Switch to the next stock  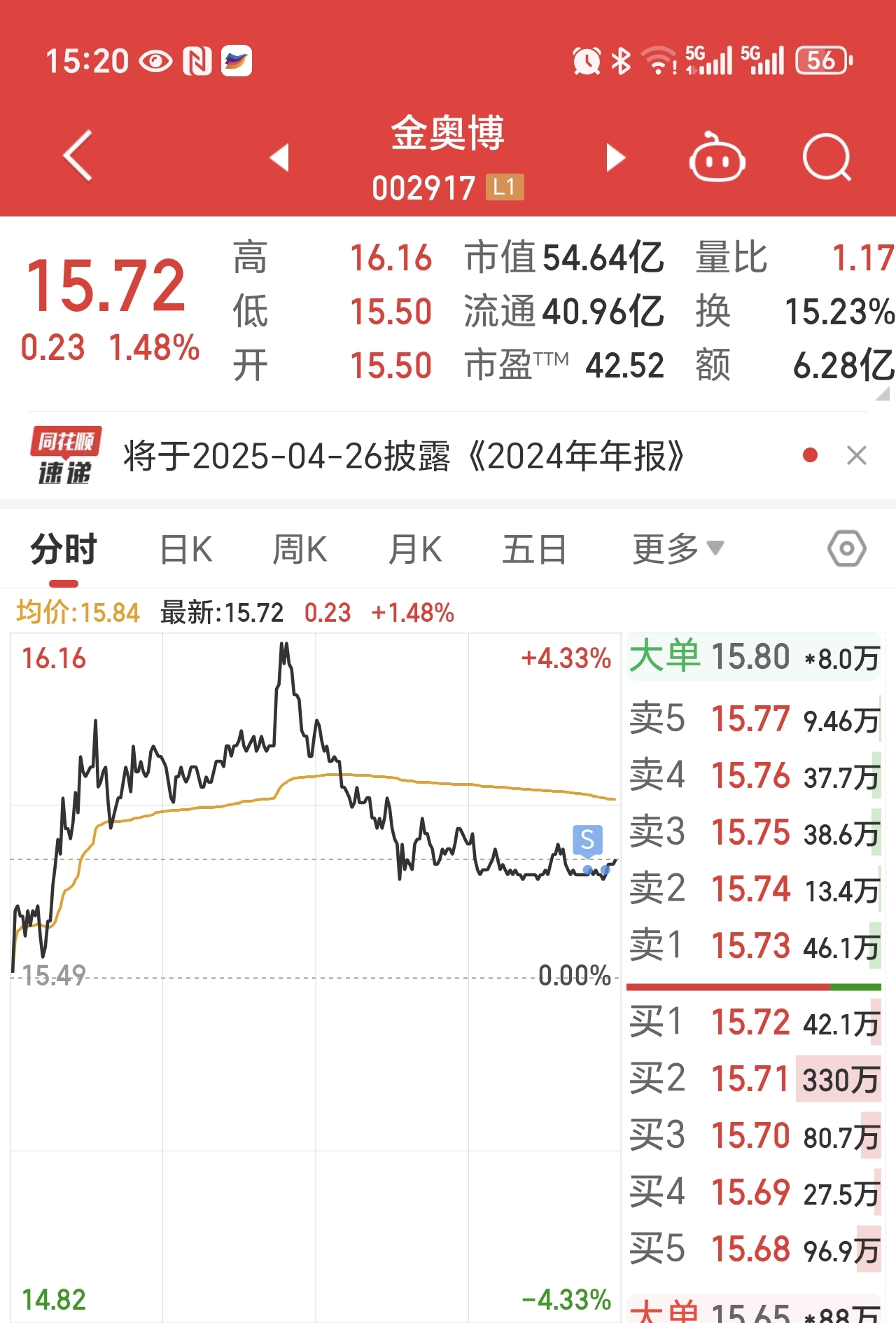tap(615, 158)
